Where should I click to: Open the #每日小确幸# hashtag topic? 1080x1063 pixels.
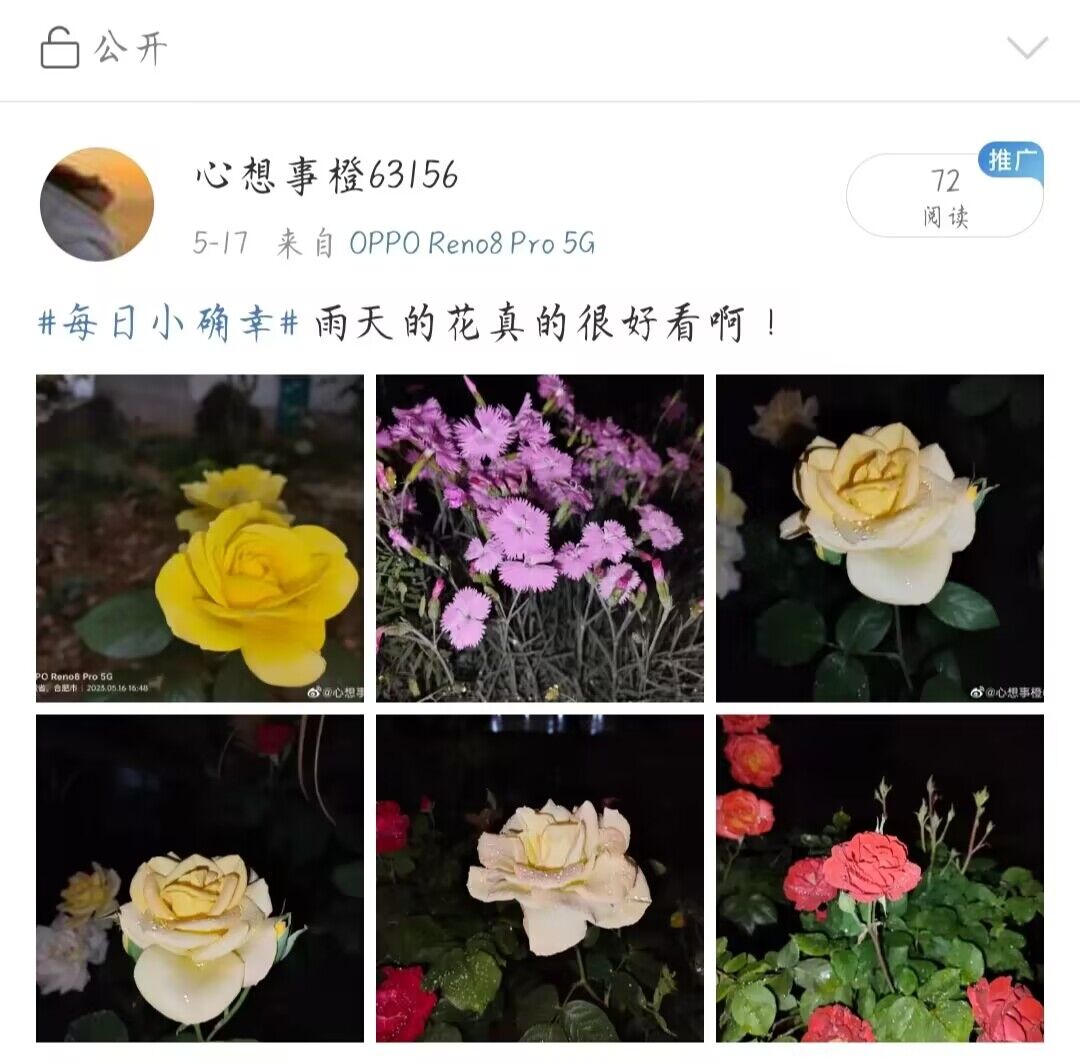pos(169,324)
